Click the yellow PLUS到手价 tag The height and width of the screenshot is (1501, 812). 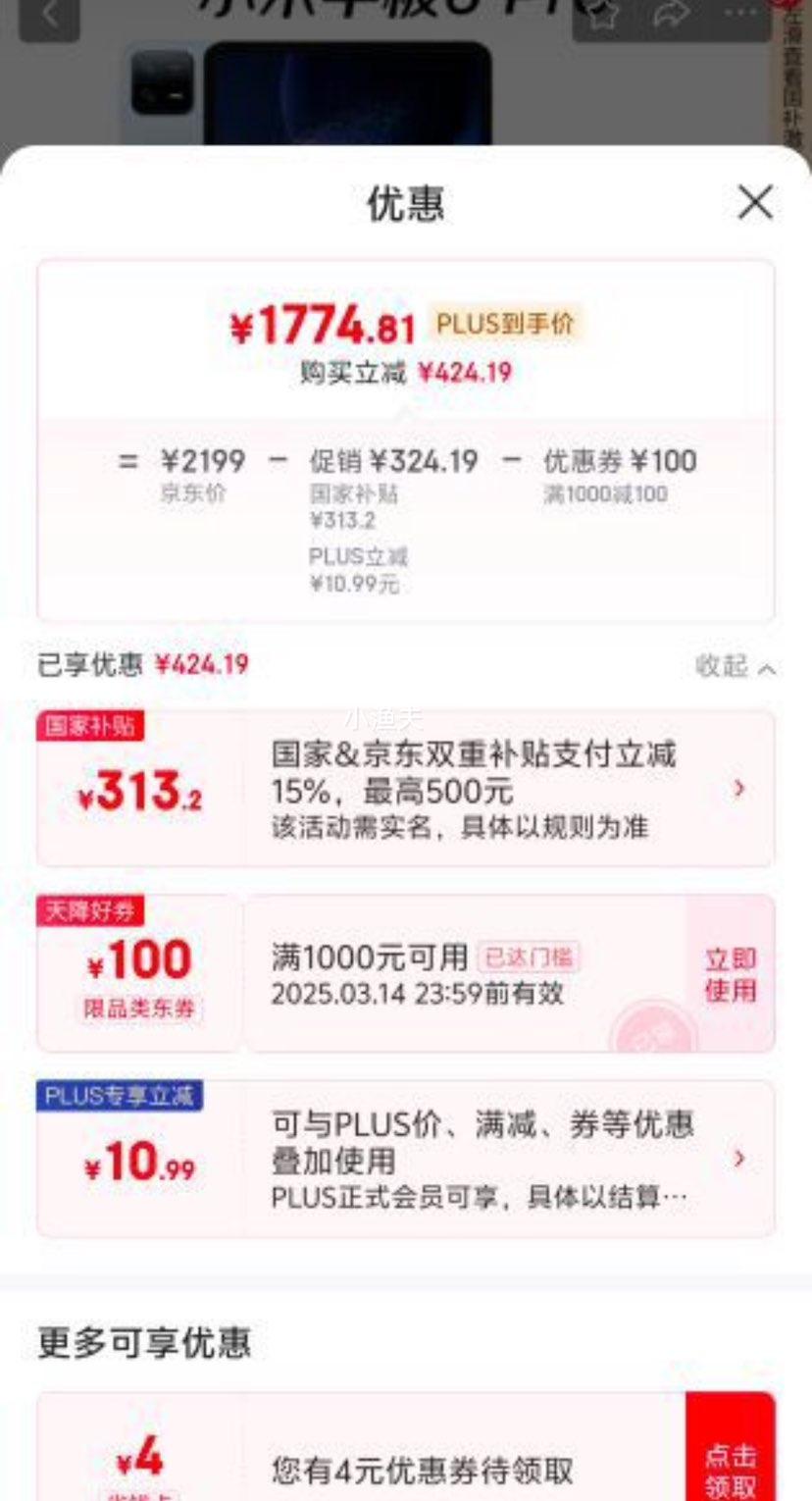point(506,321)
